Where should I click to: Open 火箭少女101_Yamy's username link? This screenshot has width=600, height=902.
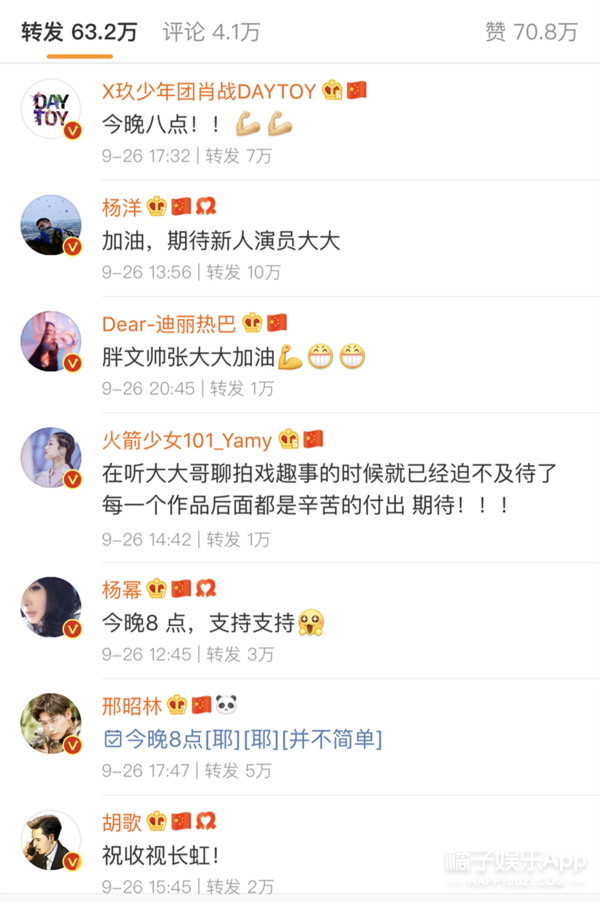tap(186, 439)
